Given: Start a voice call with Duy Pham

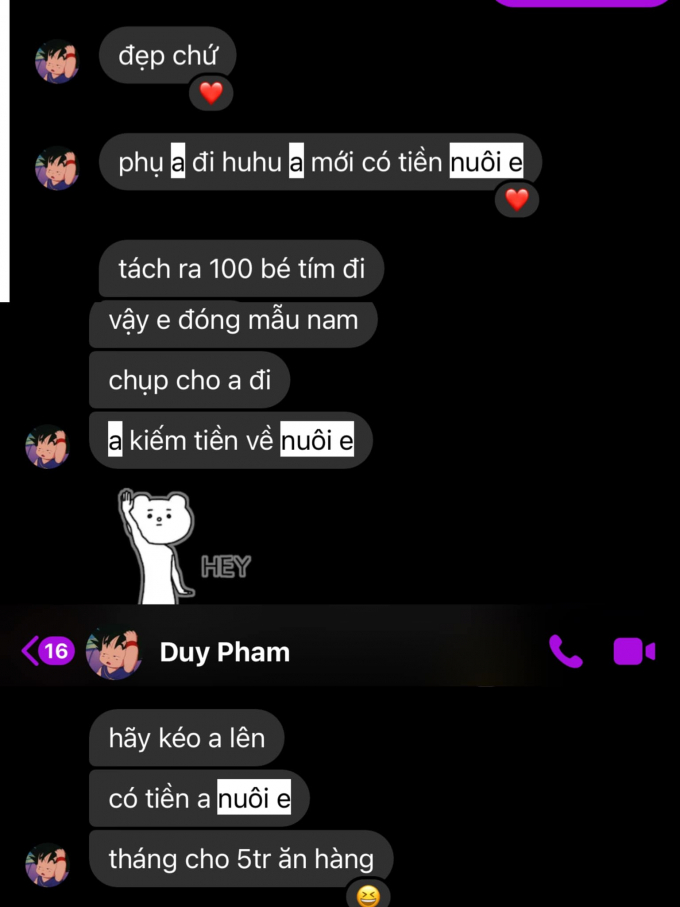Looking at the screenshot, I should pos(566,651).
